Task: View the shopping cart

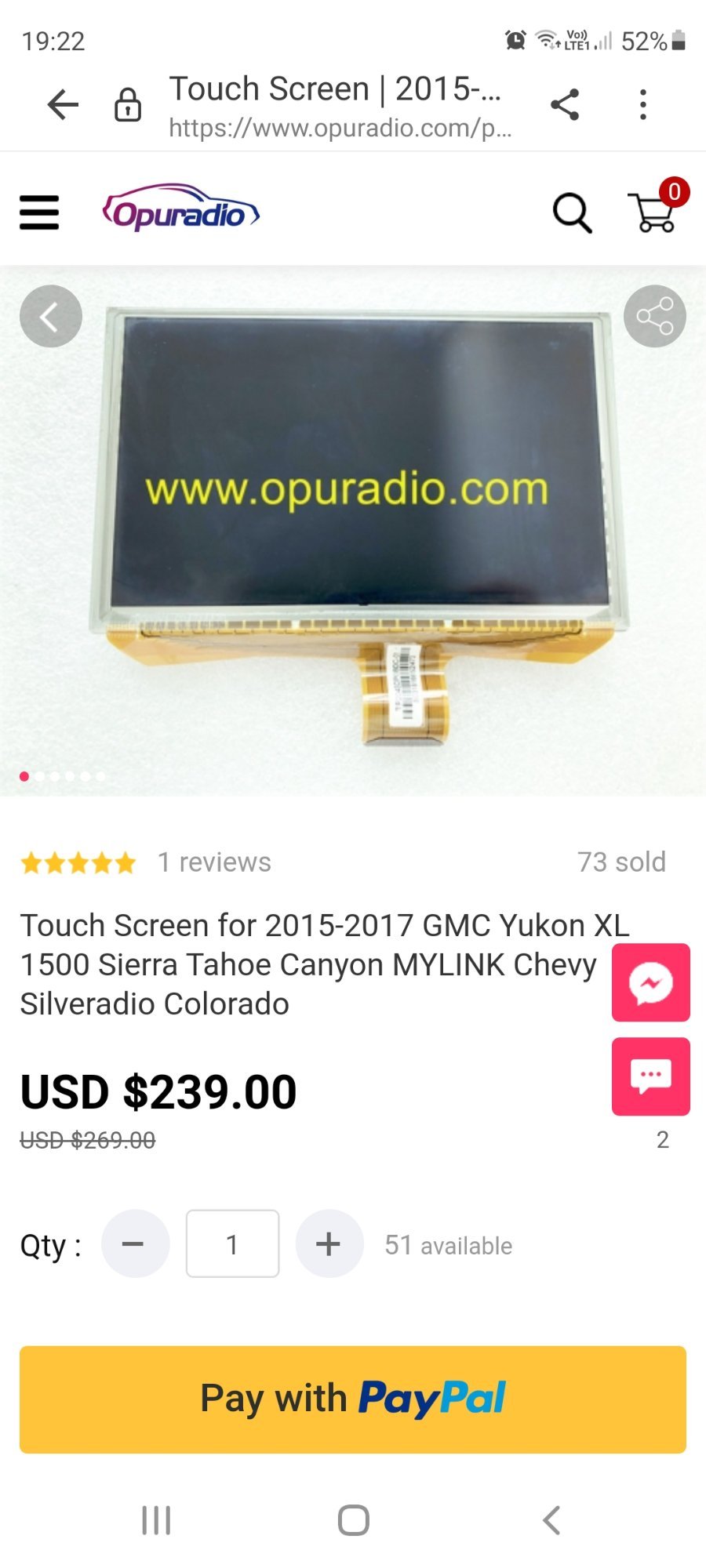Action: pyautogui.click(x=656, y=212)
